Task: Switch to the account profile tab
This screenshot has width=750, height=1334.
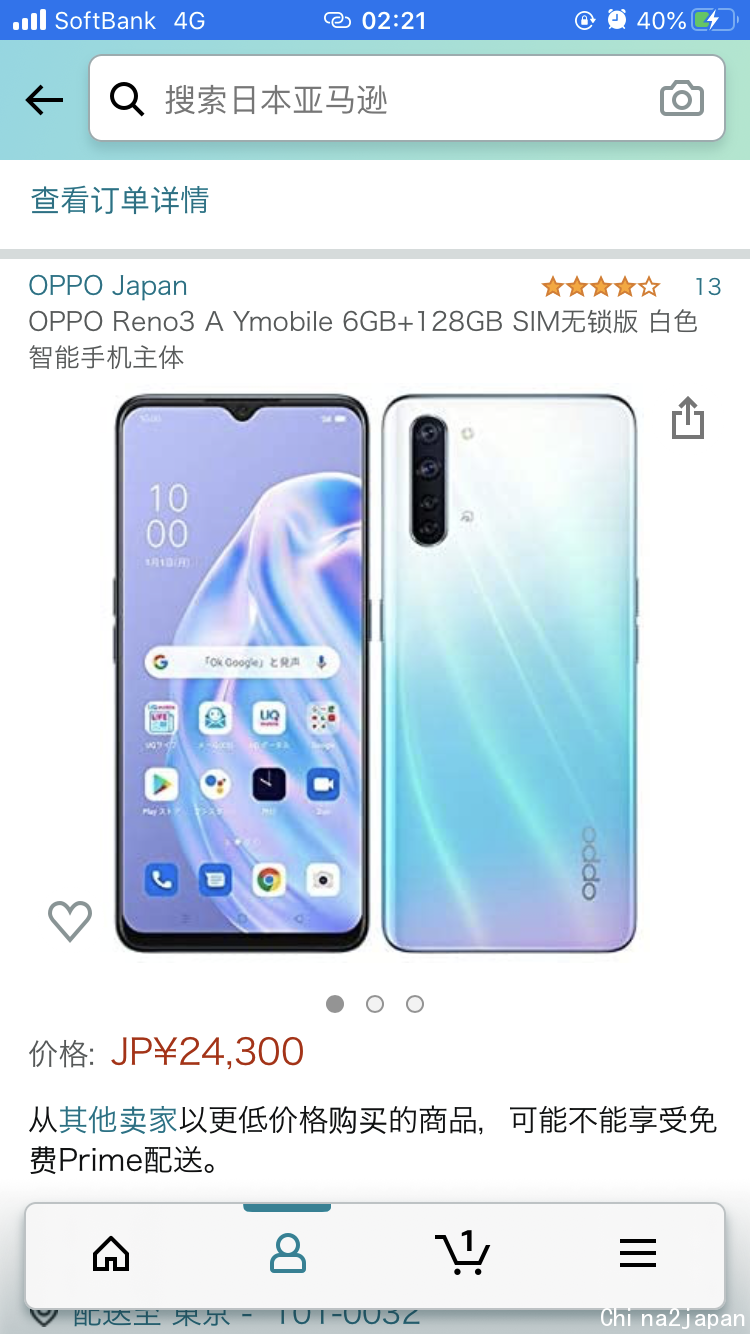Action: pyautogui.click(x=287, y=1253)
